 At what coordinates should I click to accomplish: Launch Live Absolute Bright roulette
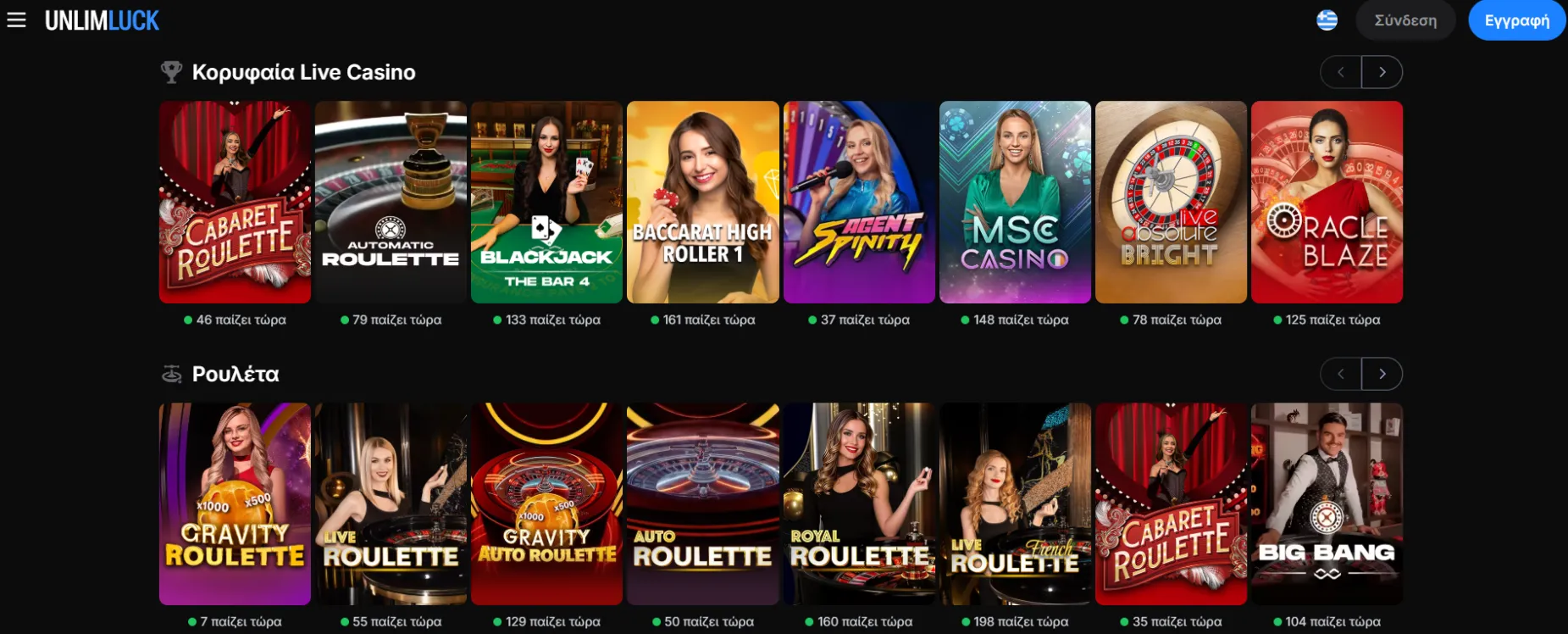coord(1171,202)
